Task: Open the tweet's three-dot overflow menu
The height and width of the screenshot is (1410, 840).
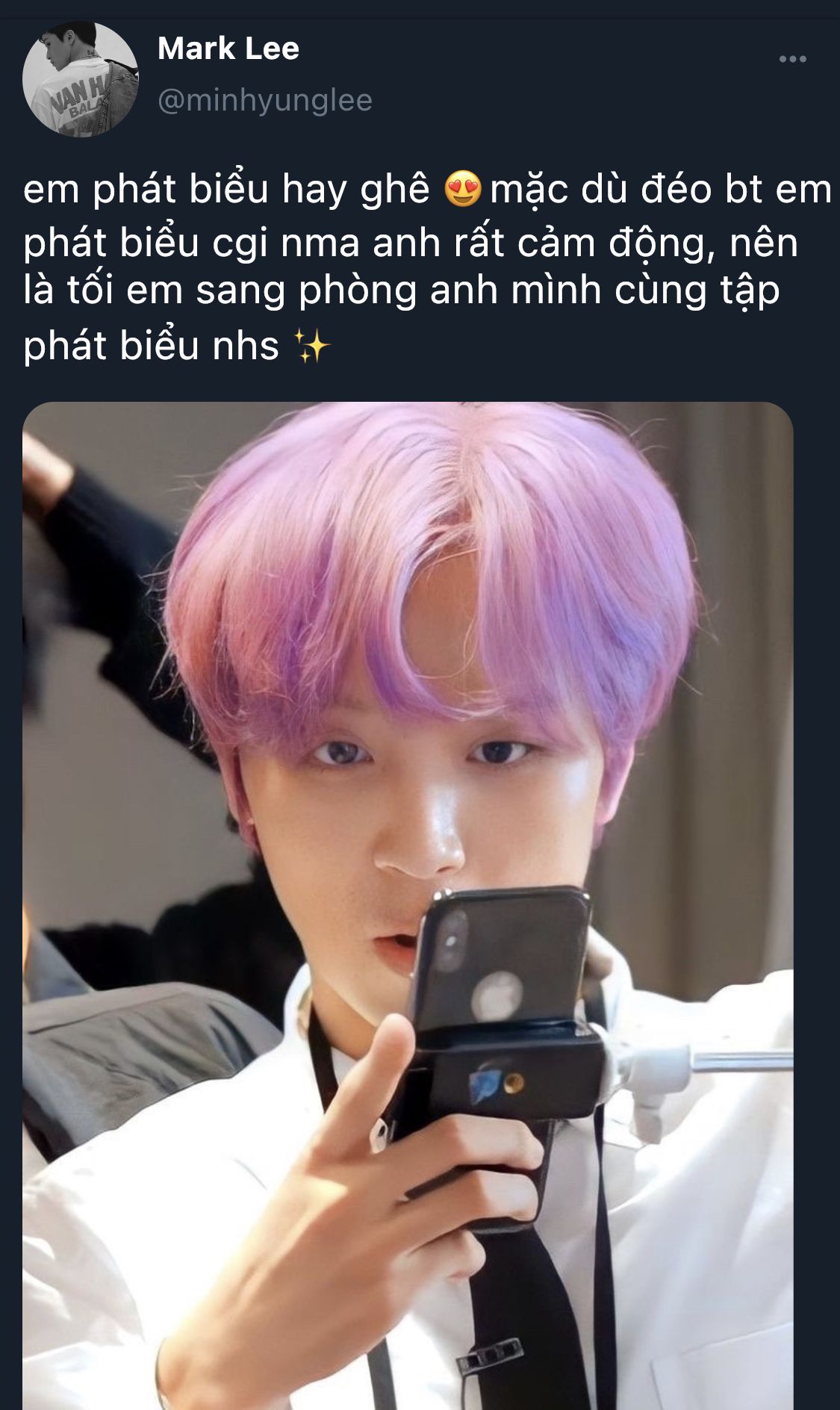Action: click(x=792, y=60)
